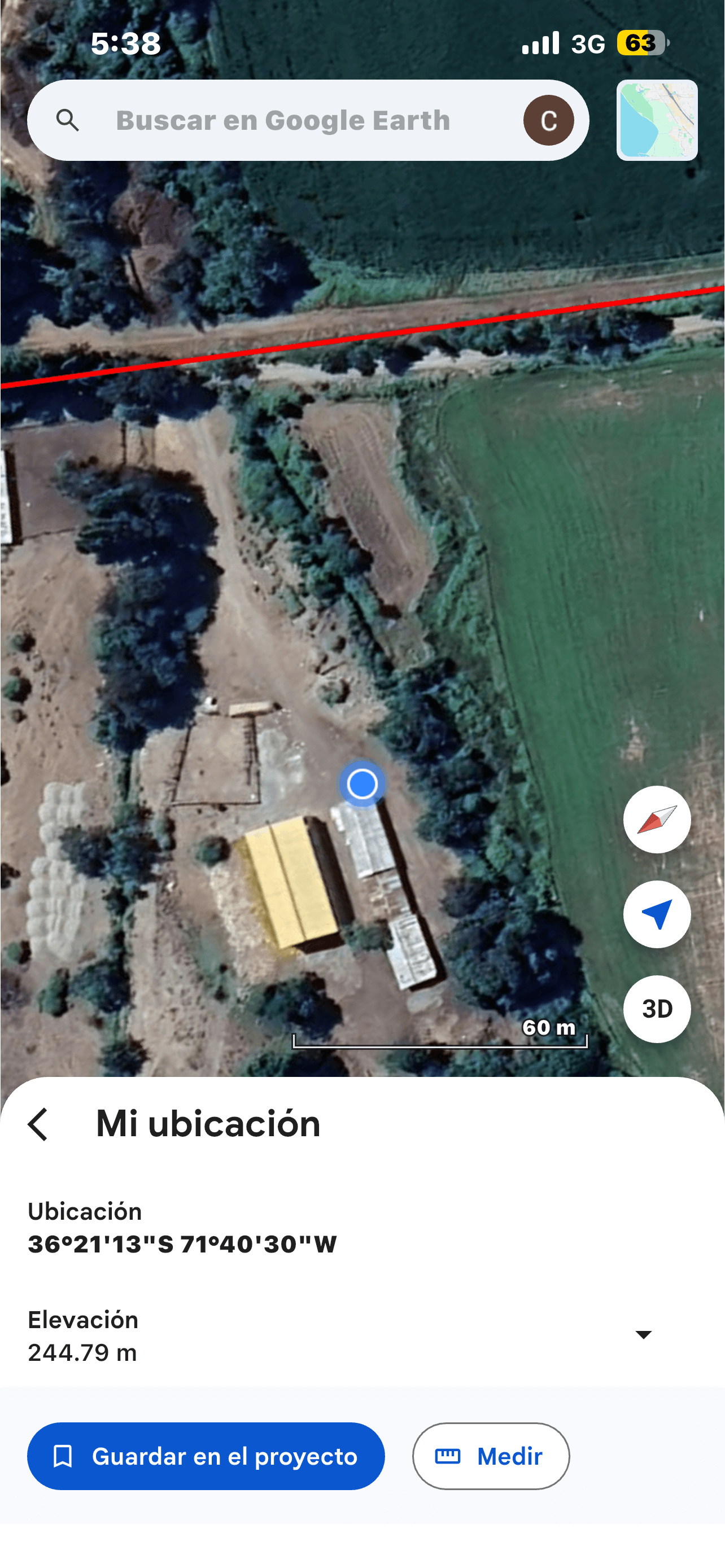Expand the Elevación dropdown arrow
This screenshot has width=725, height=1568.
[x=644, y=1334]
